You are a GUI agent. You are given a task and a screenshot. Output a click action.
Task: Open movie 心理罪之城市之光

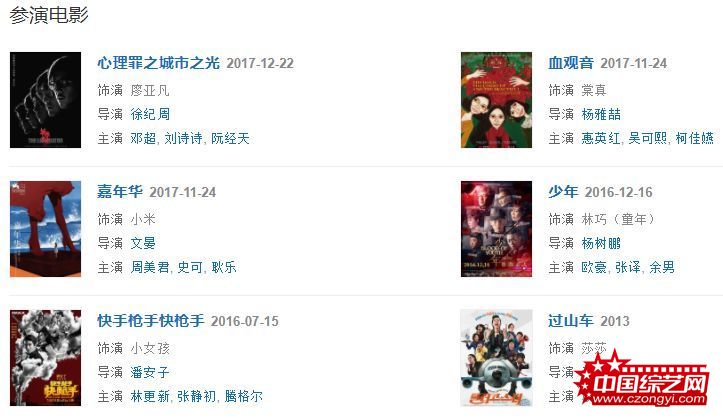coord(158,63)
